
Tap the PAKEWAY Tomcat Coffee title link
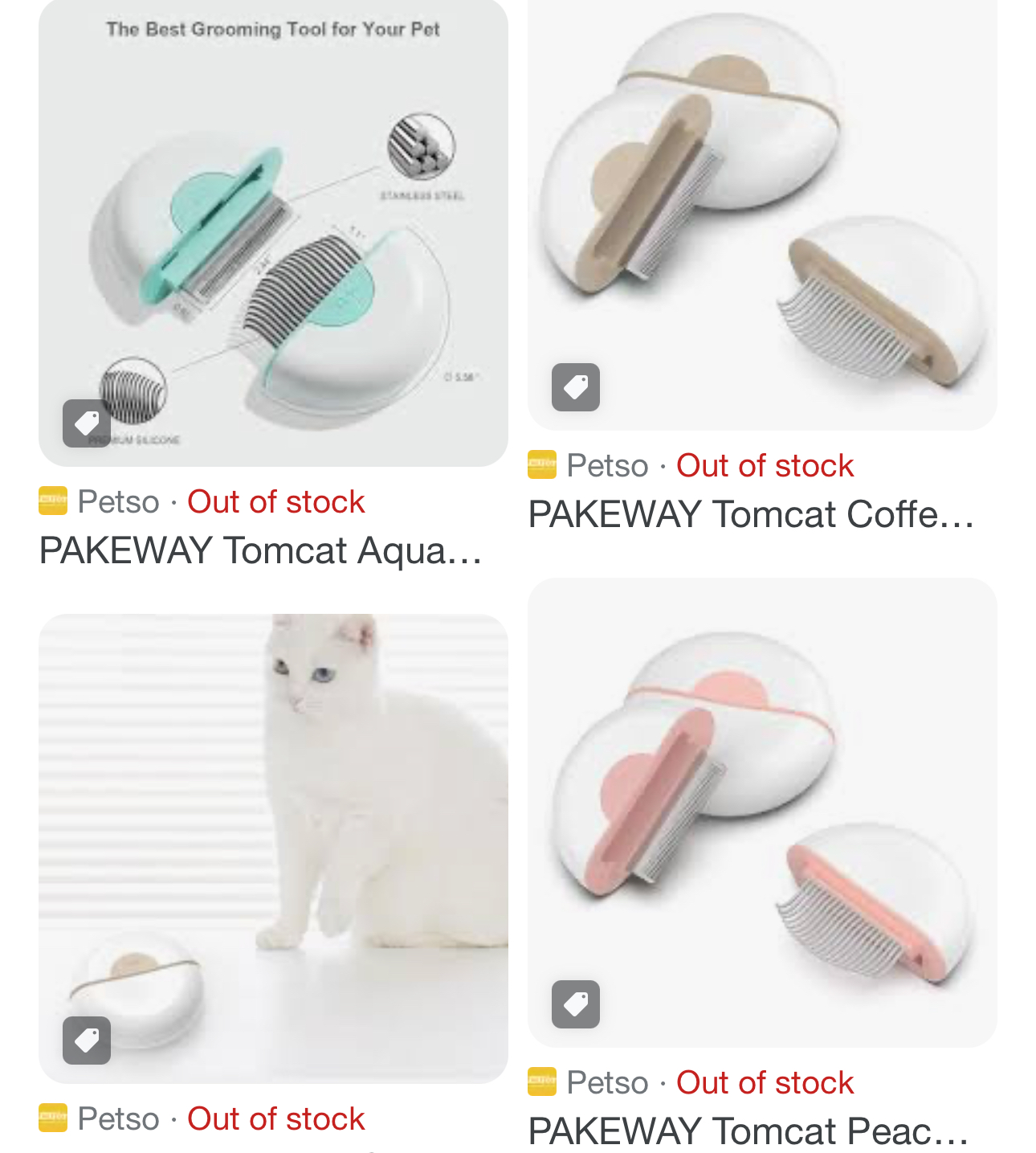[750, 515]
